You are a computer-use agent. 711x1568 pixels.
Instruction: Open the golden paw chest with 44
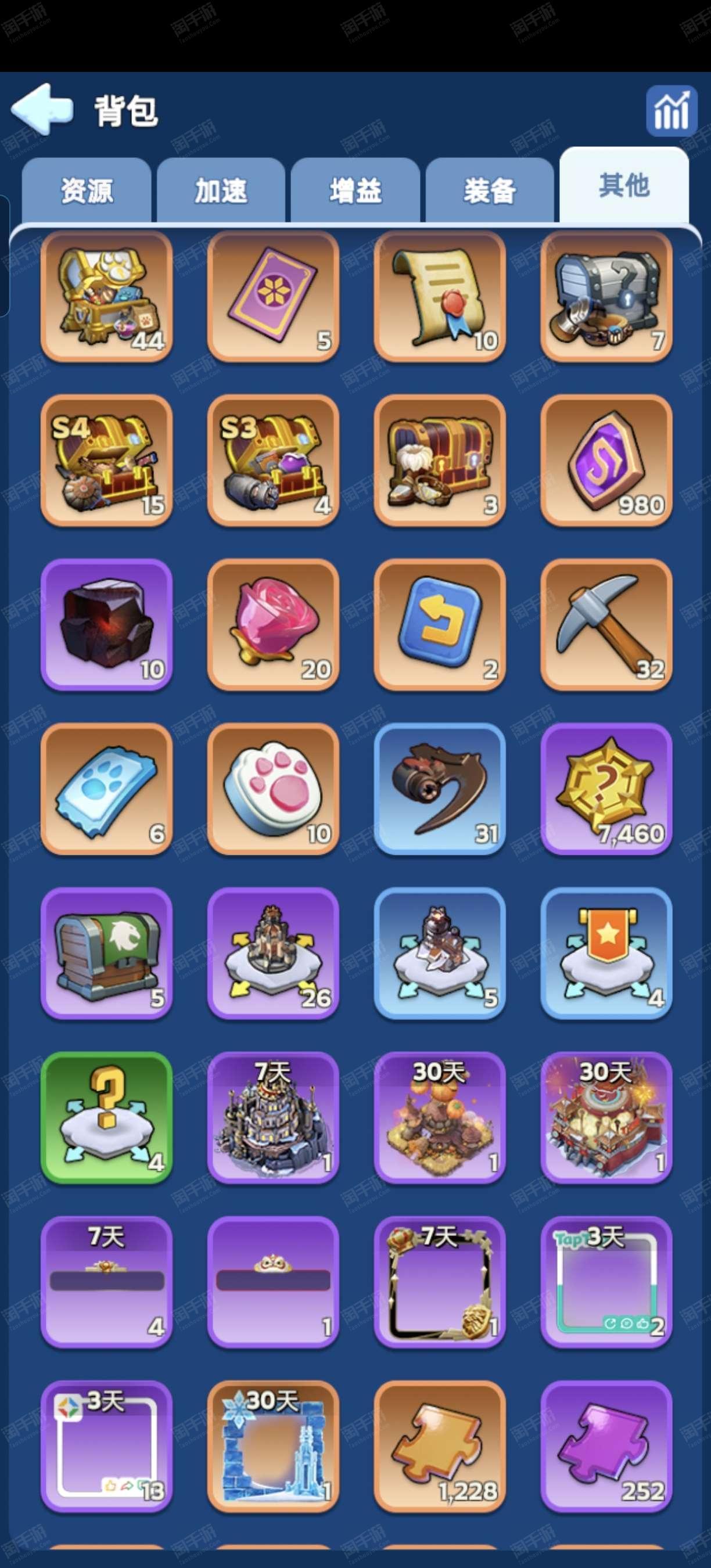point(106,296)
